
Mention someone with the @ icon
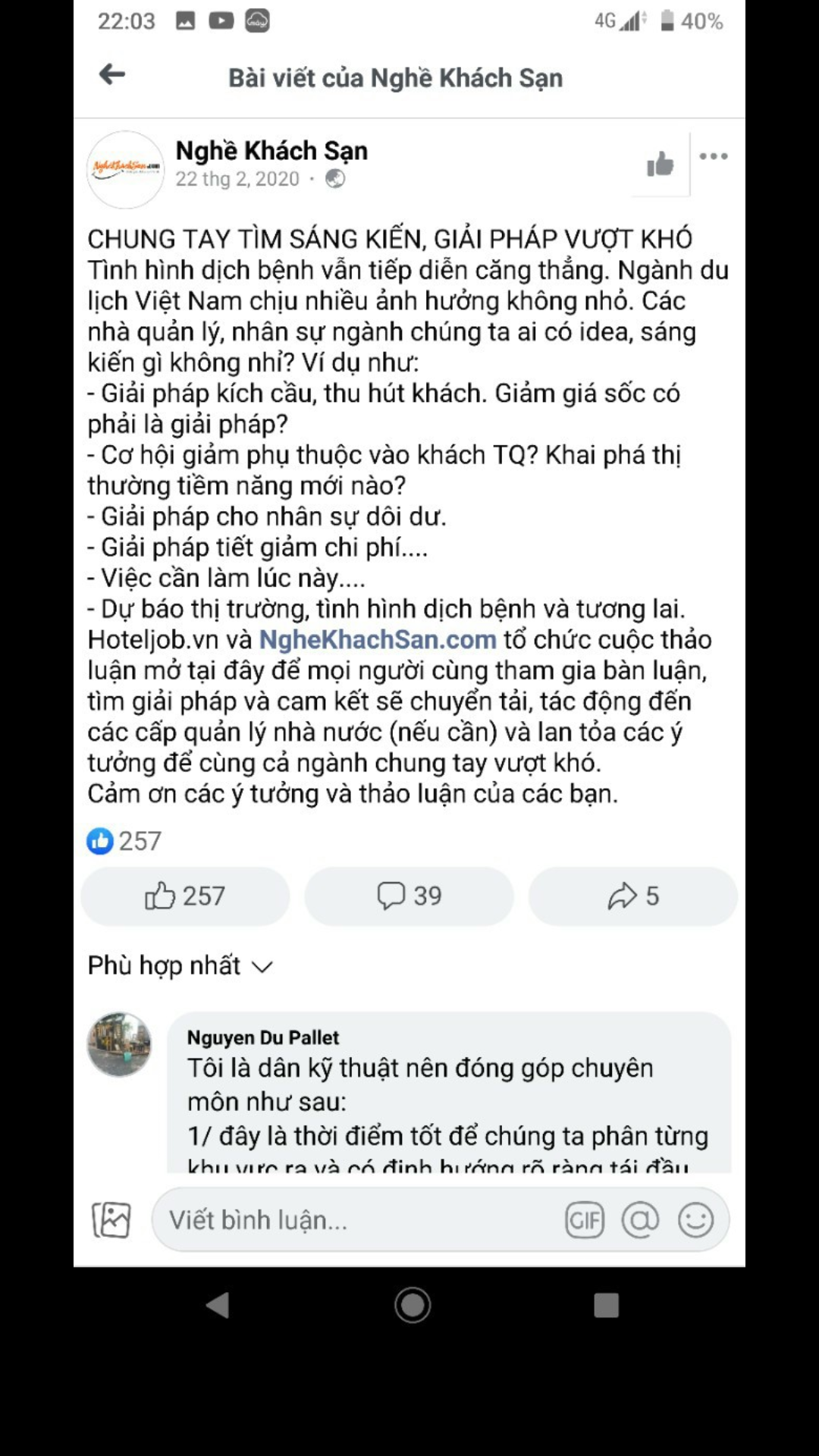point(640,1220)
